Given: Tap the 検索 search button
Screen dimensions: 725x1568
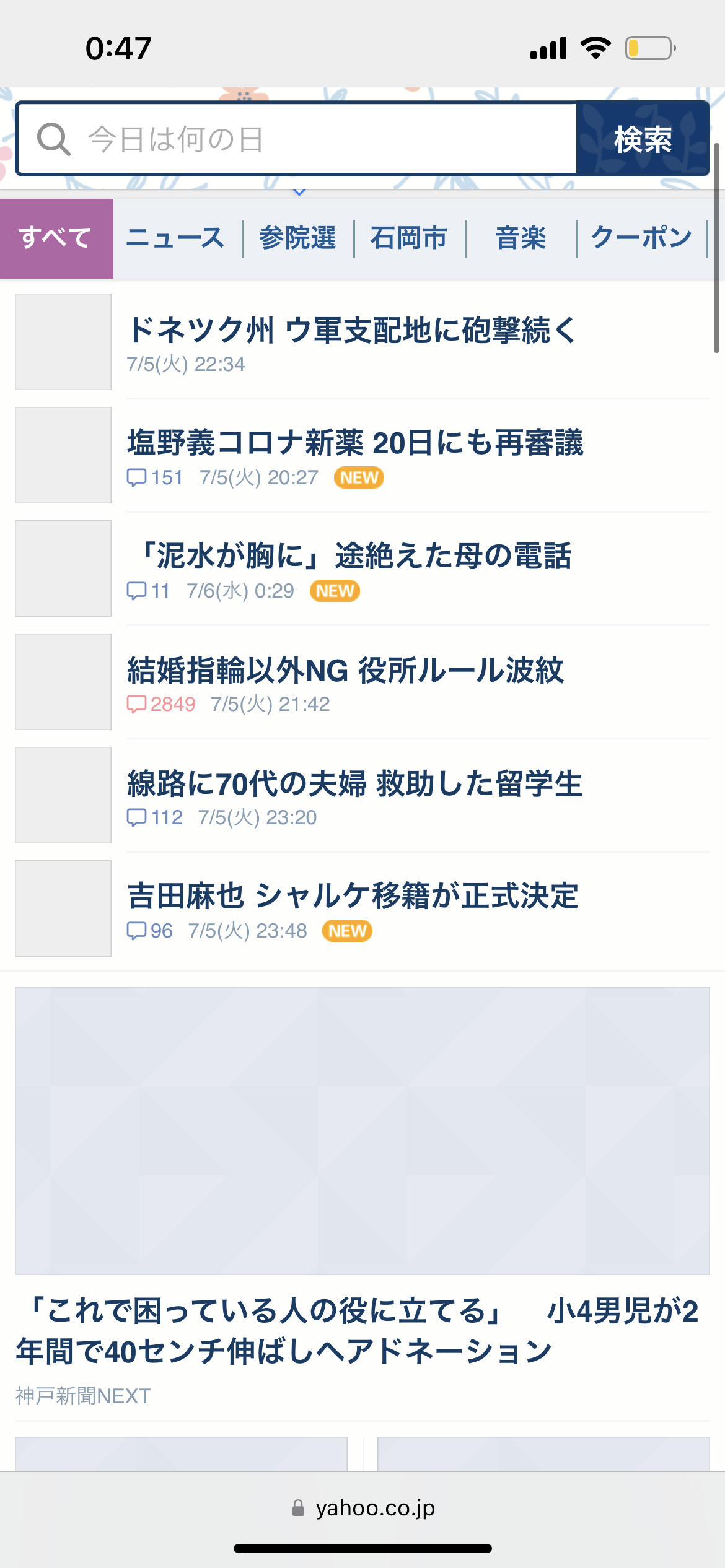Looking at the screenshot, I should (643, 139).
